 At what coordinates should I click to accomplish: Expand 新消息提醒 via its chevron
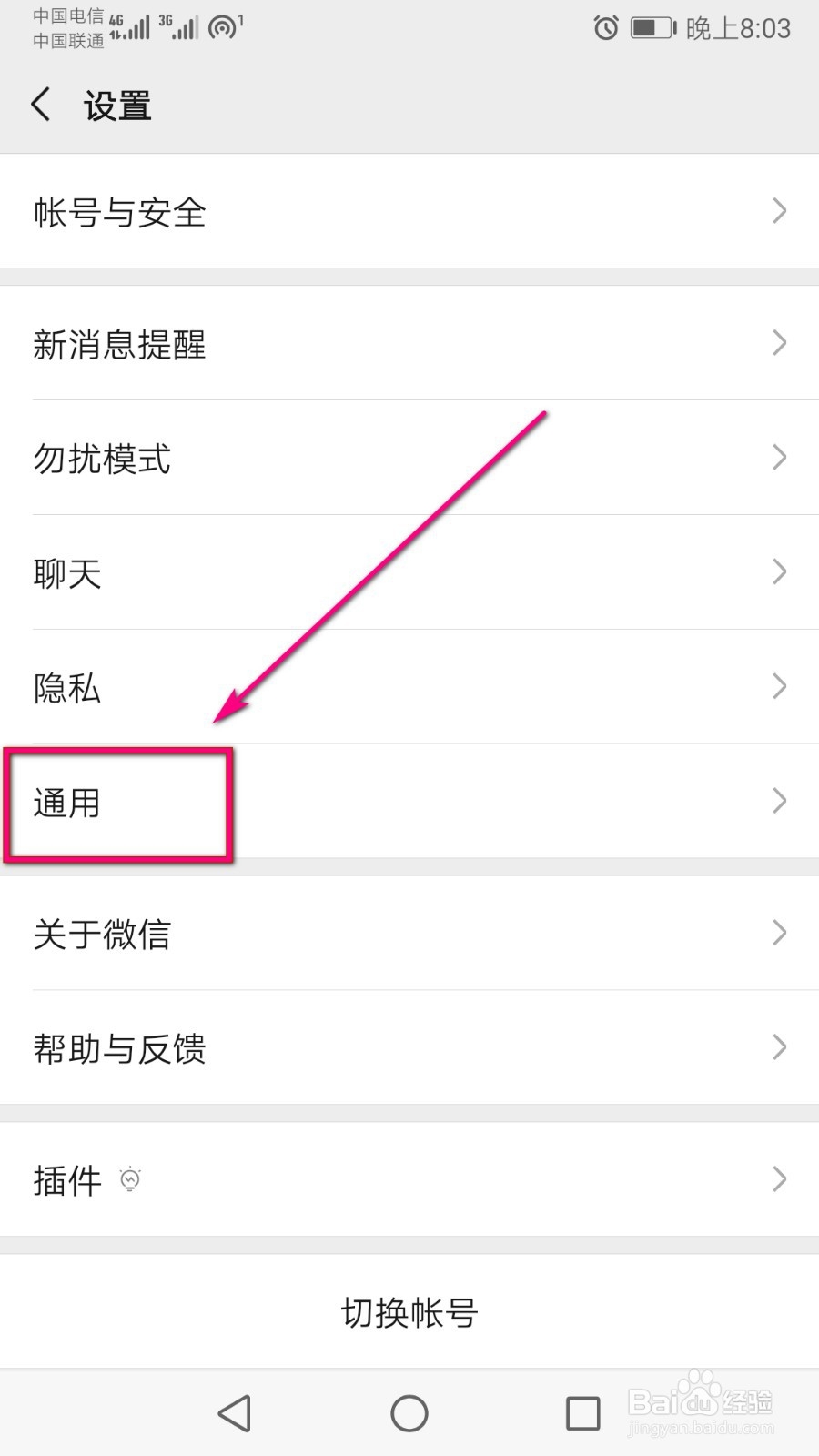(779, 343)
